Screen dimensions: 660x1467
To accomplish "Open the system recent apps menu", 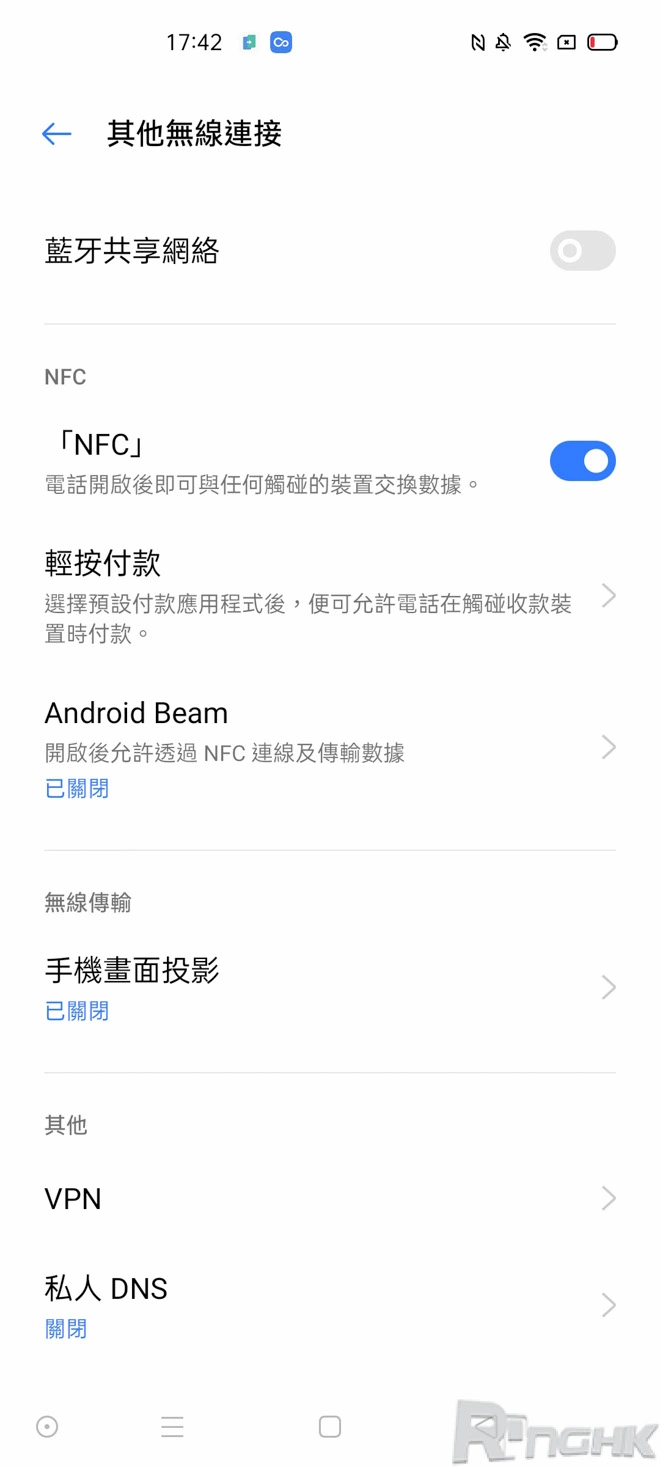I will pyautogui.click(x=172, y=1427).
